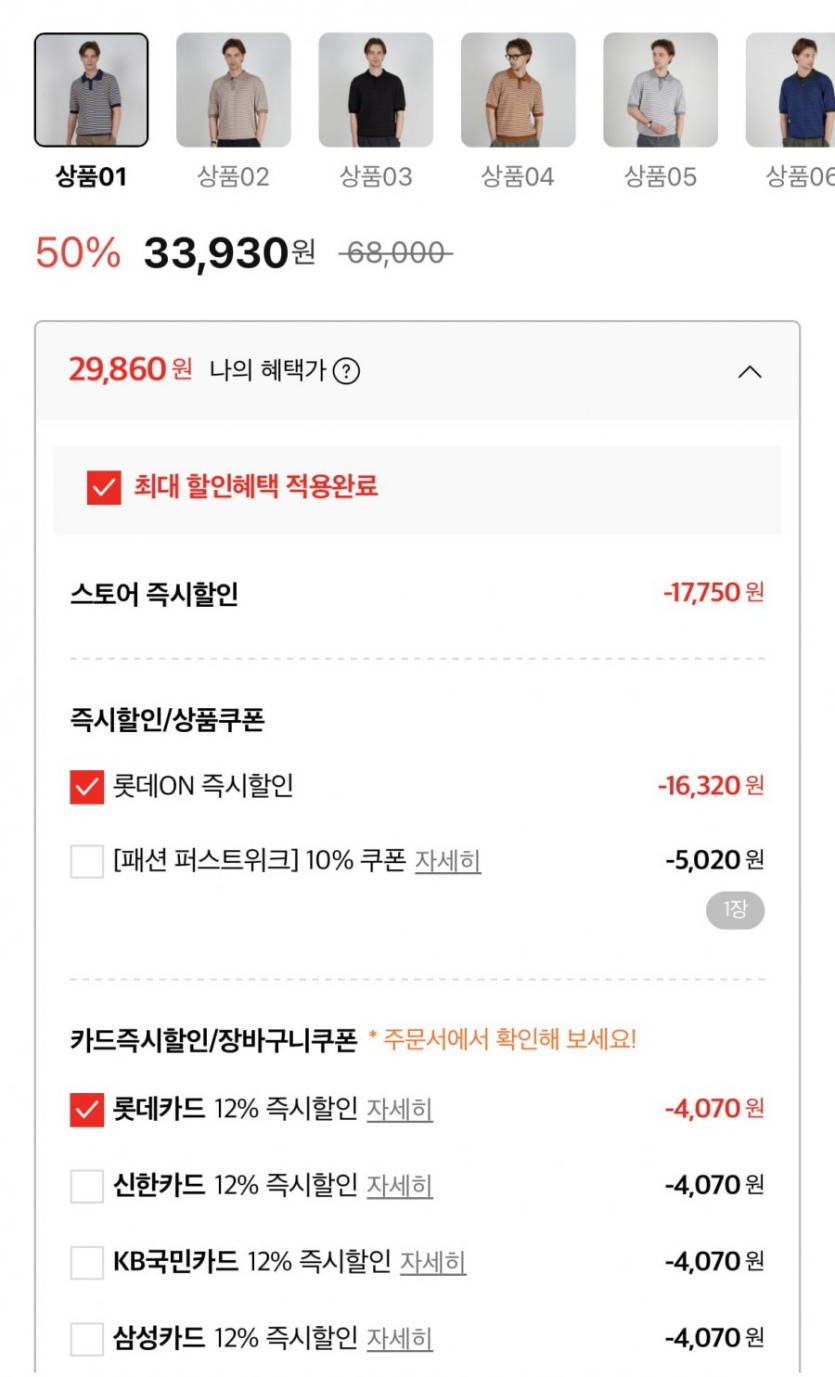Open the 나의 혜택가 help question icon
835x1377 pixels.
346,371
